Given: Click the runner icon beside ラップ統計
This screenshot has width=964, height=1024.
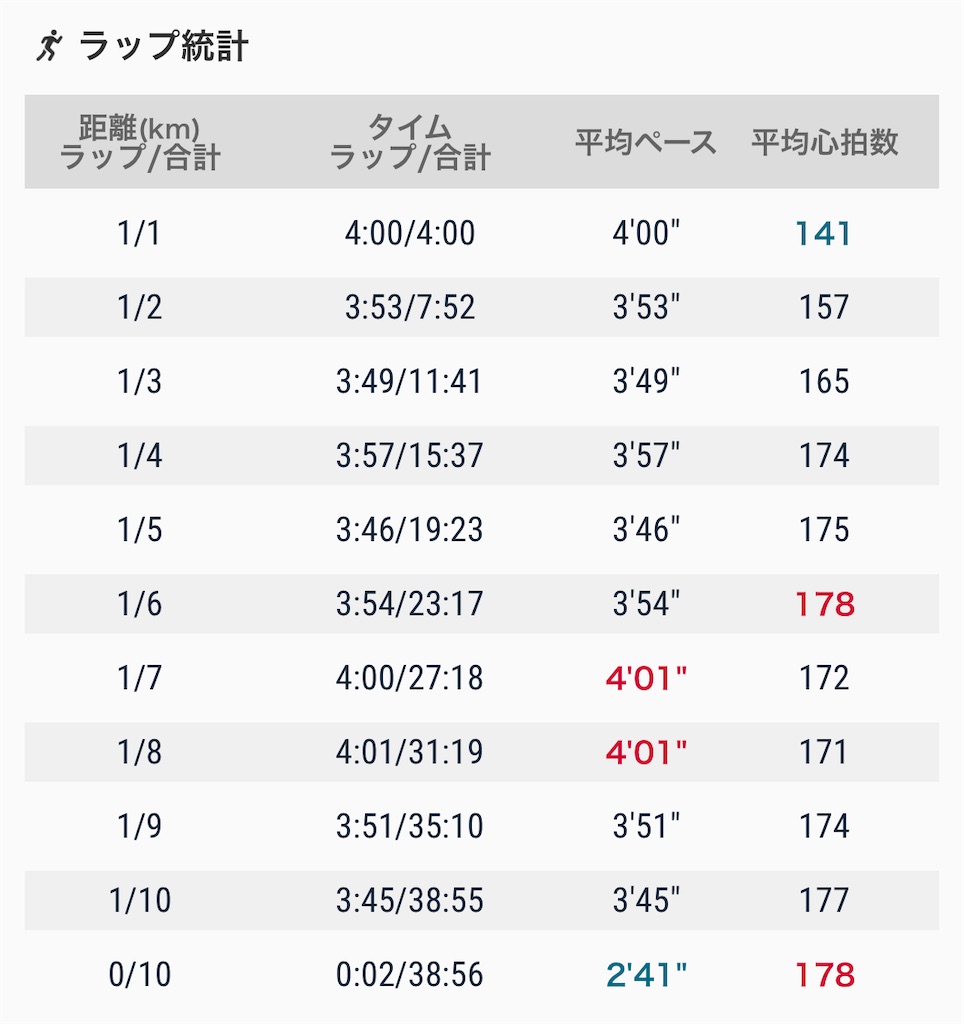Looking at the screenshot, I should click(x=48, y=44).
